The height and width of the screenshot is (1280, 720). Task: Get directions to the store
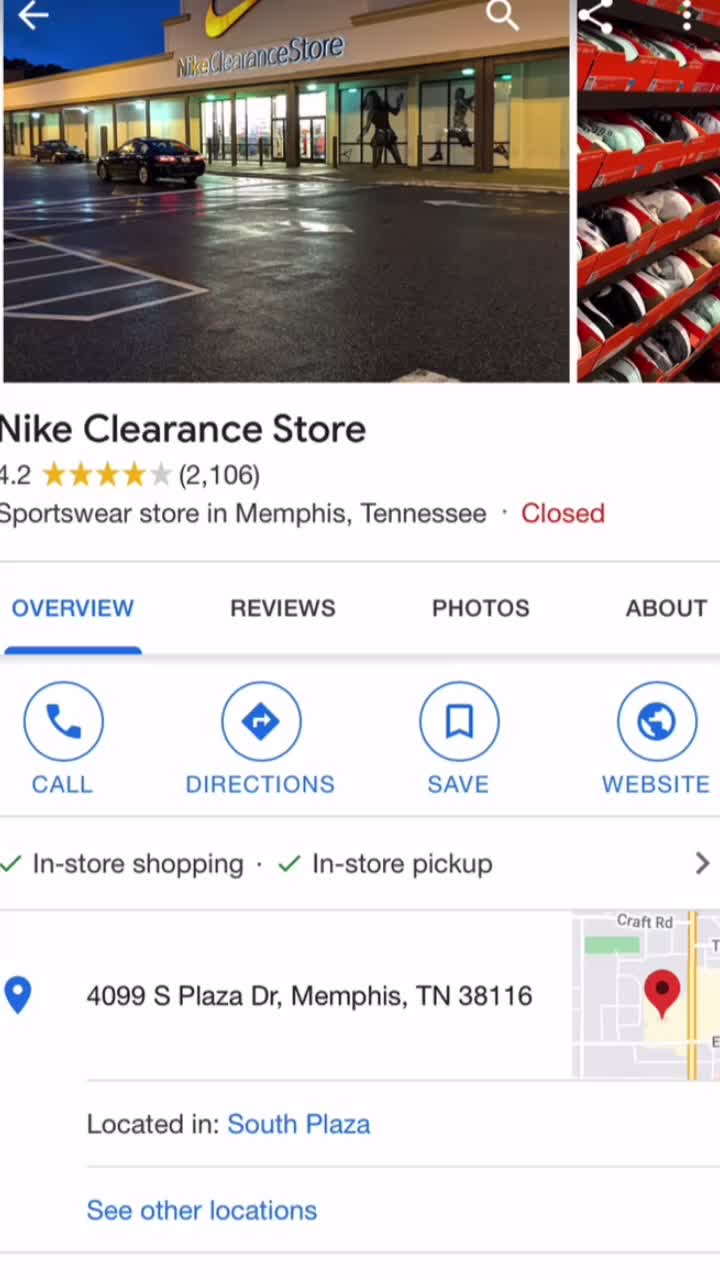coord(260,738)
